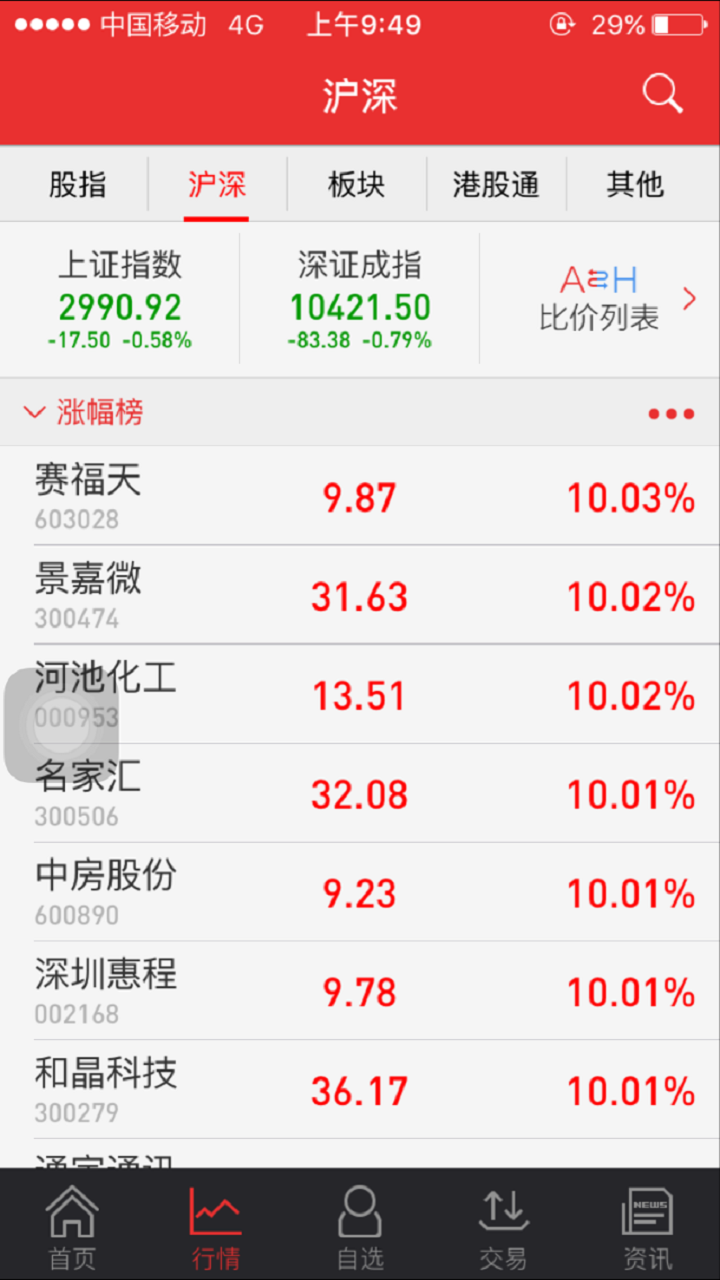Tap the rotation lock status icon
Viewport: 720px width, 1280px height.
[563, 24]
